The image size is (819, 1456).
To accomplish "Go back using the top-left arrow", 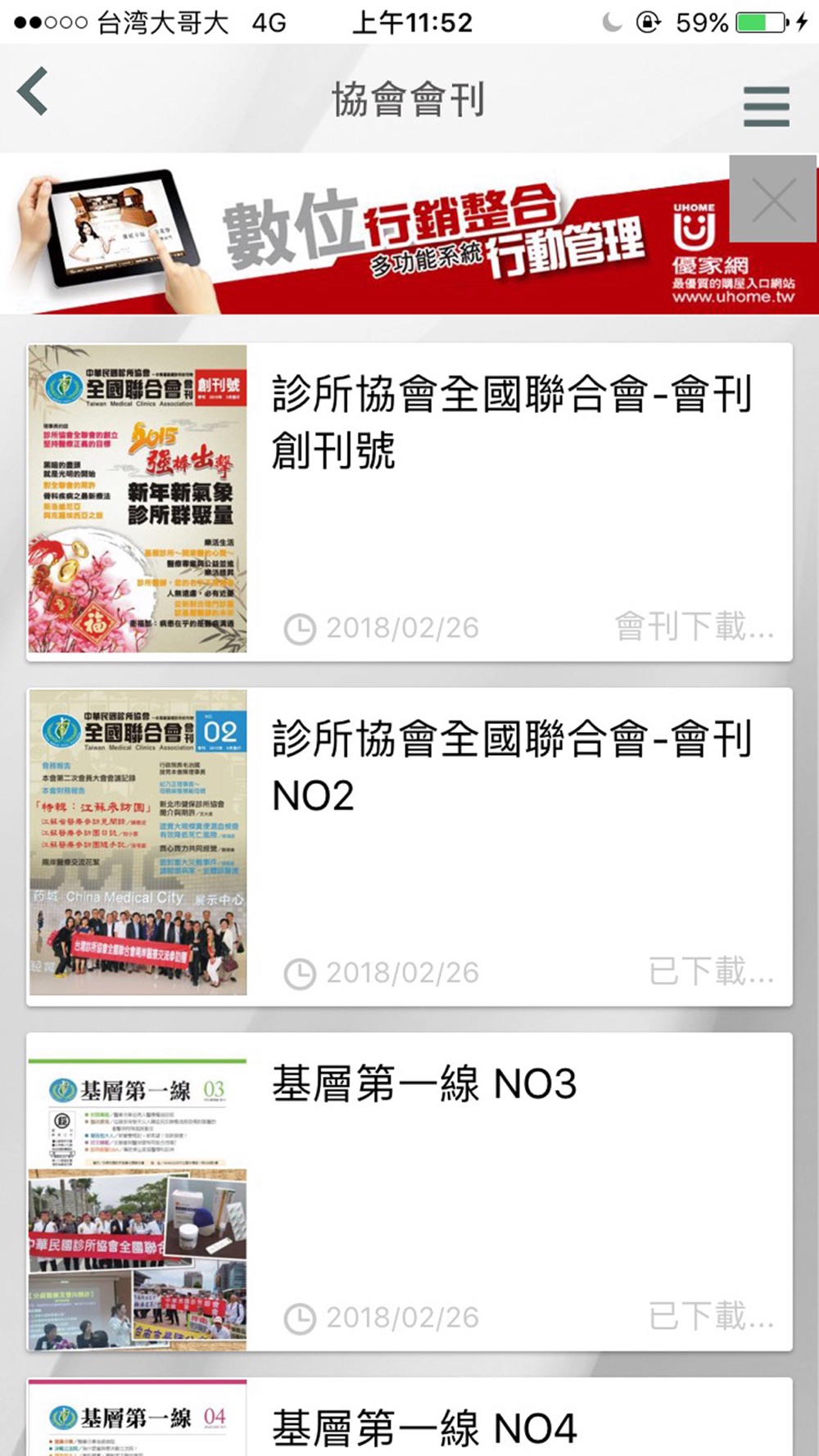I will coord(34,93).
